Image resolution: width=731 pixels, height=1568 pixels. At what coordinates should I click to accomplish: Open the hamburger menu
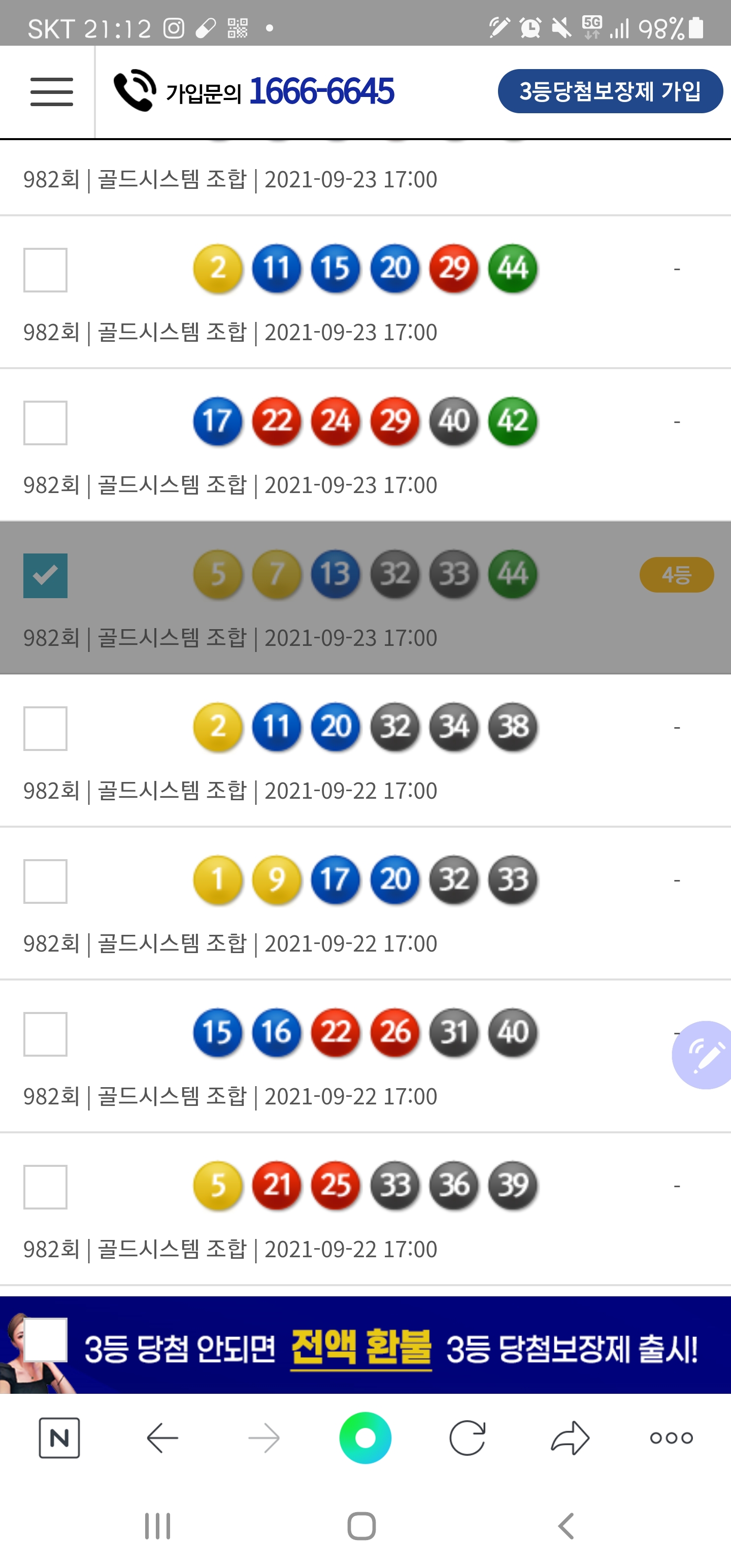tap(52, 92)
